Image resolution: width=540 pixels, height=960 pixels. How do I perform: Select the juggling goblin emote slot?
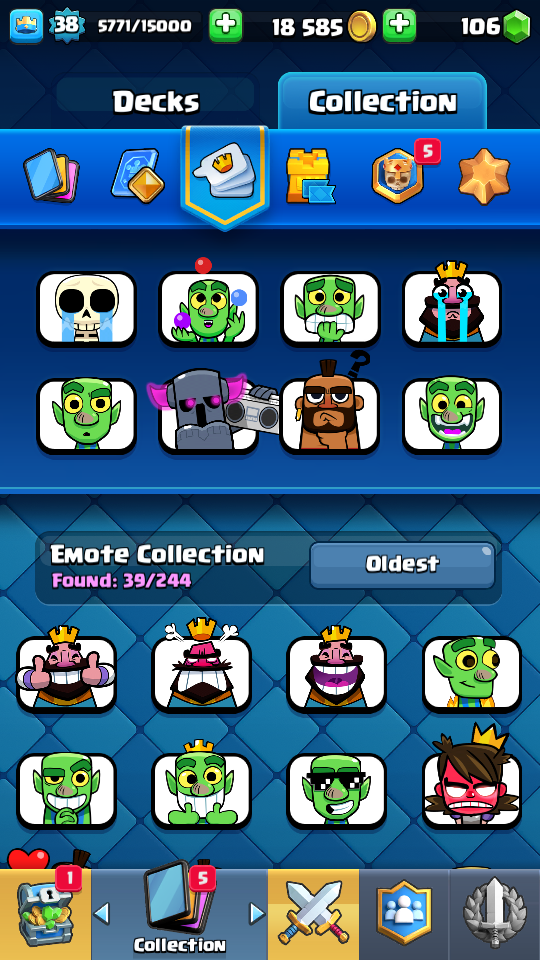click(208, 309)
